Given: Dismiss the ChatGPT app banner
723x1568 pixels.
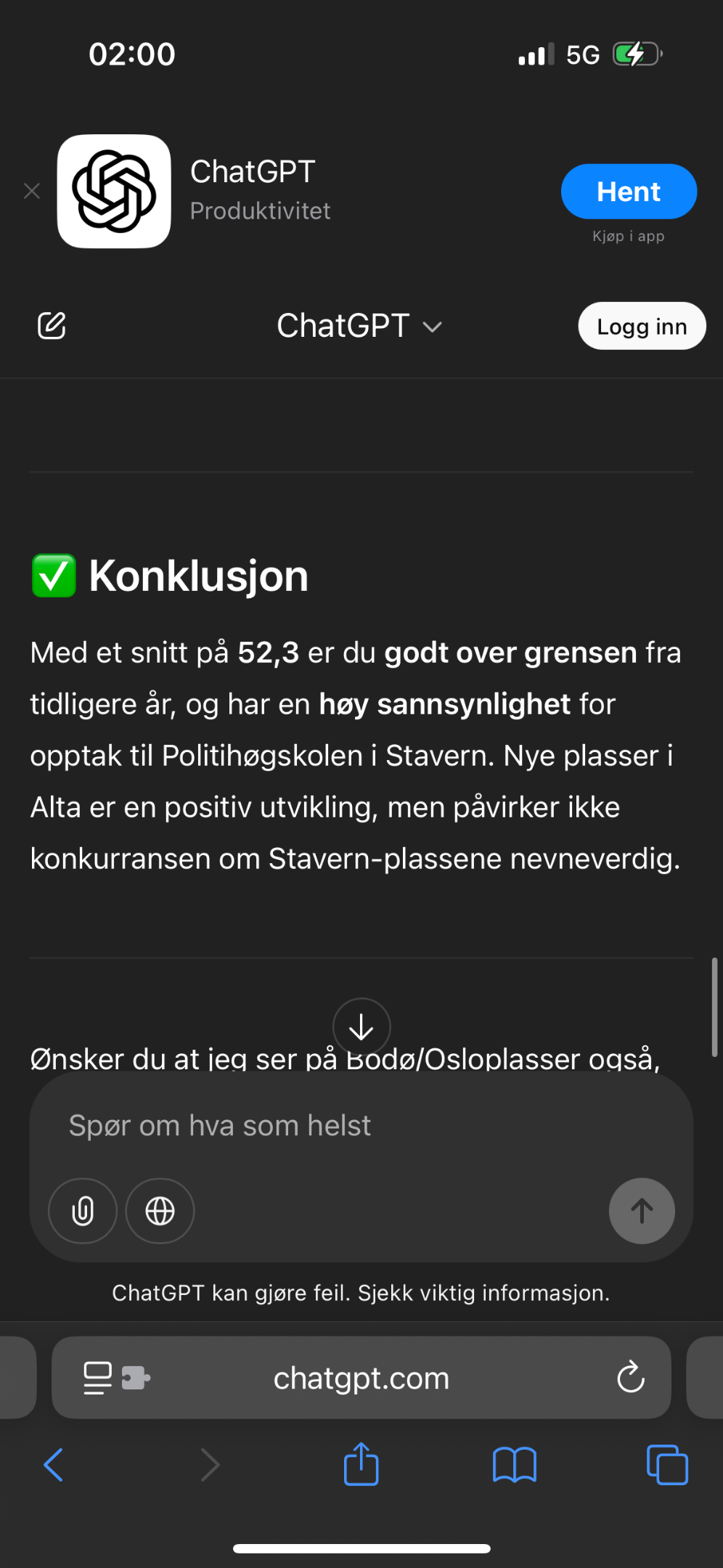Looking at the screenshot, I should tap(32, 191).
